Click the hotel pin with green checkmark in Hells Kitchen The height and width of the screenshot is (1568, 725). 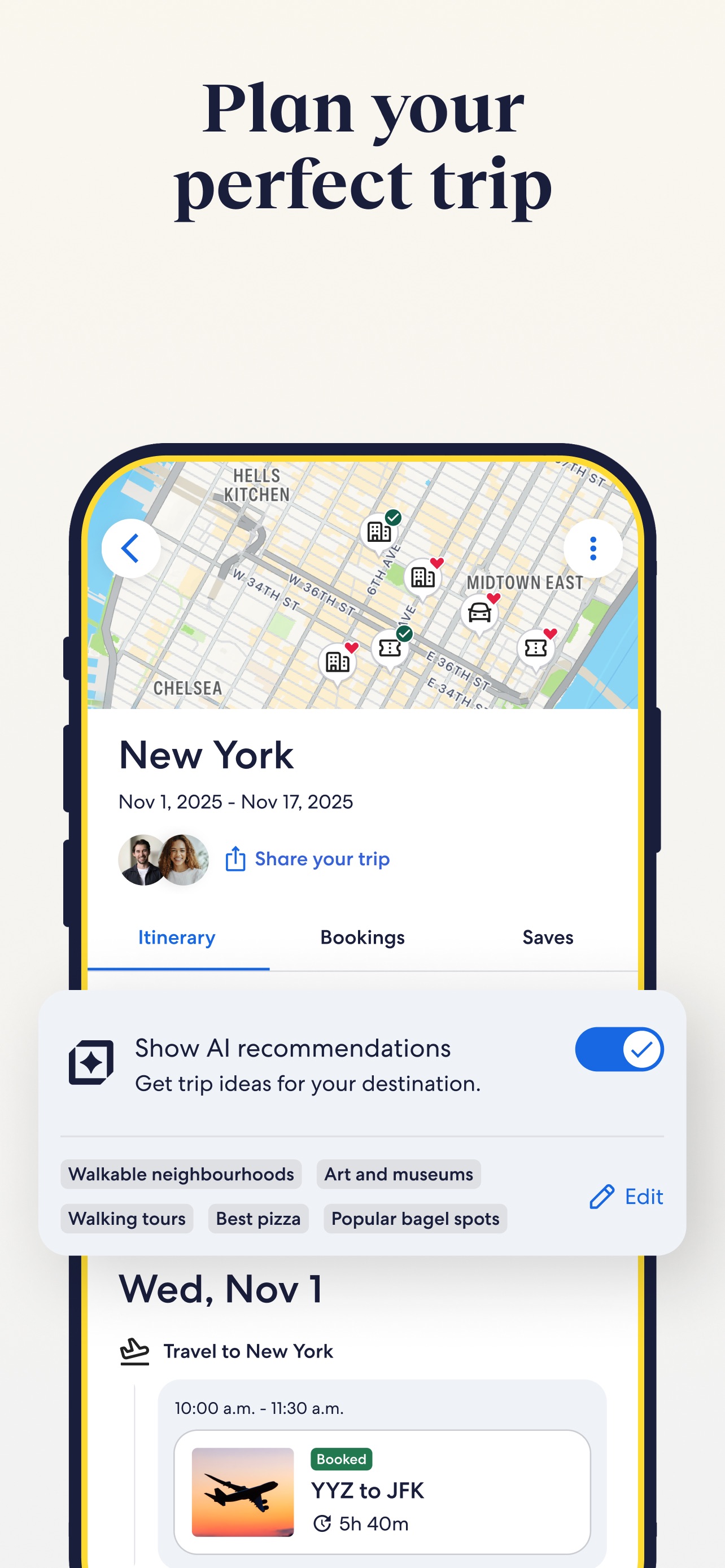tap(381, 531)
